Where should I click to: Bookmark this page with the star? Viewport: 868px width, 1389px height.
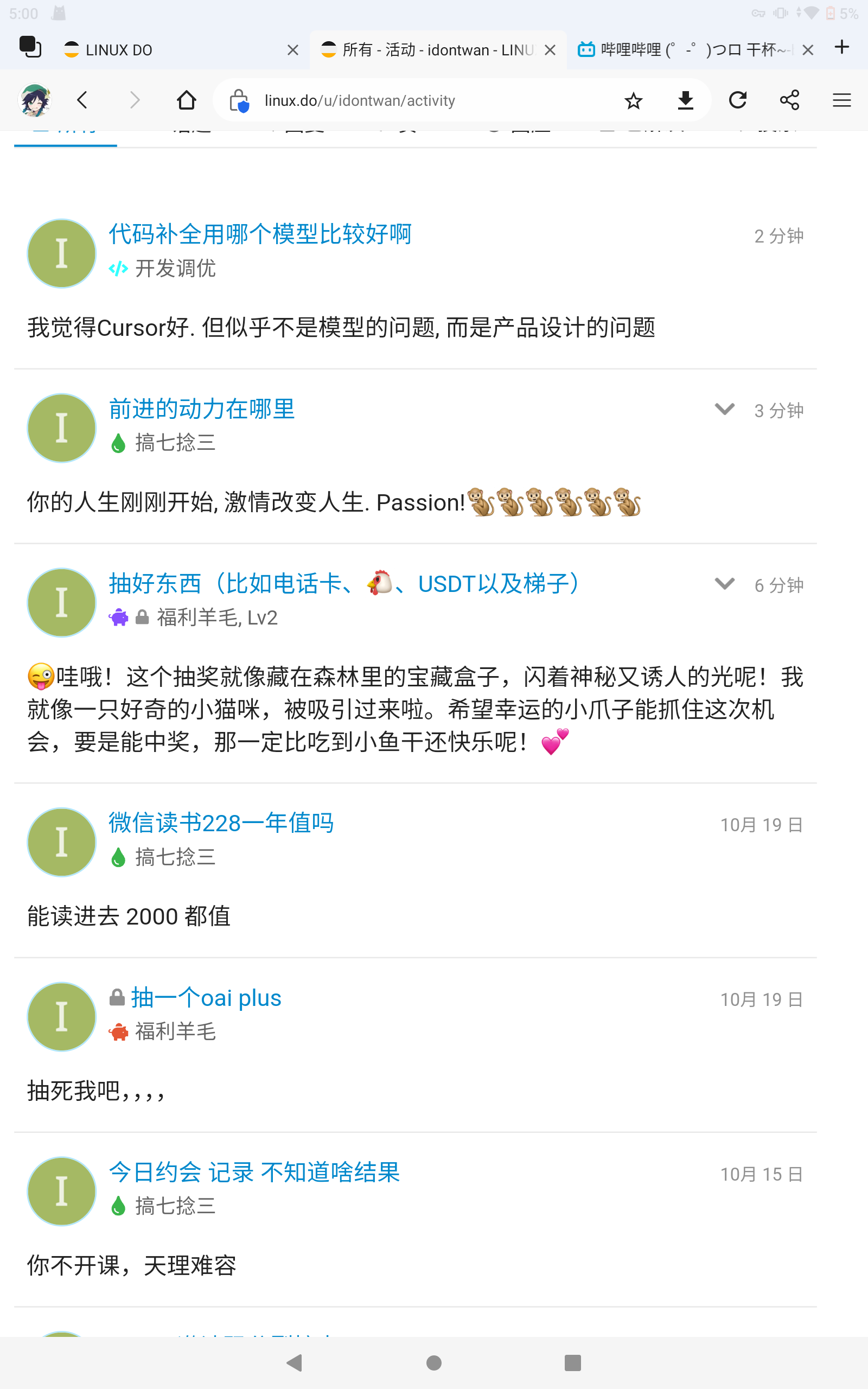point(633,100)
